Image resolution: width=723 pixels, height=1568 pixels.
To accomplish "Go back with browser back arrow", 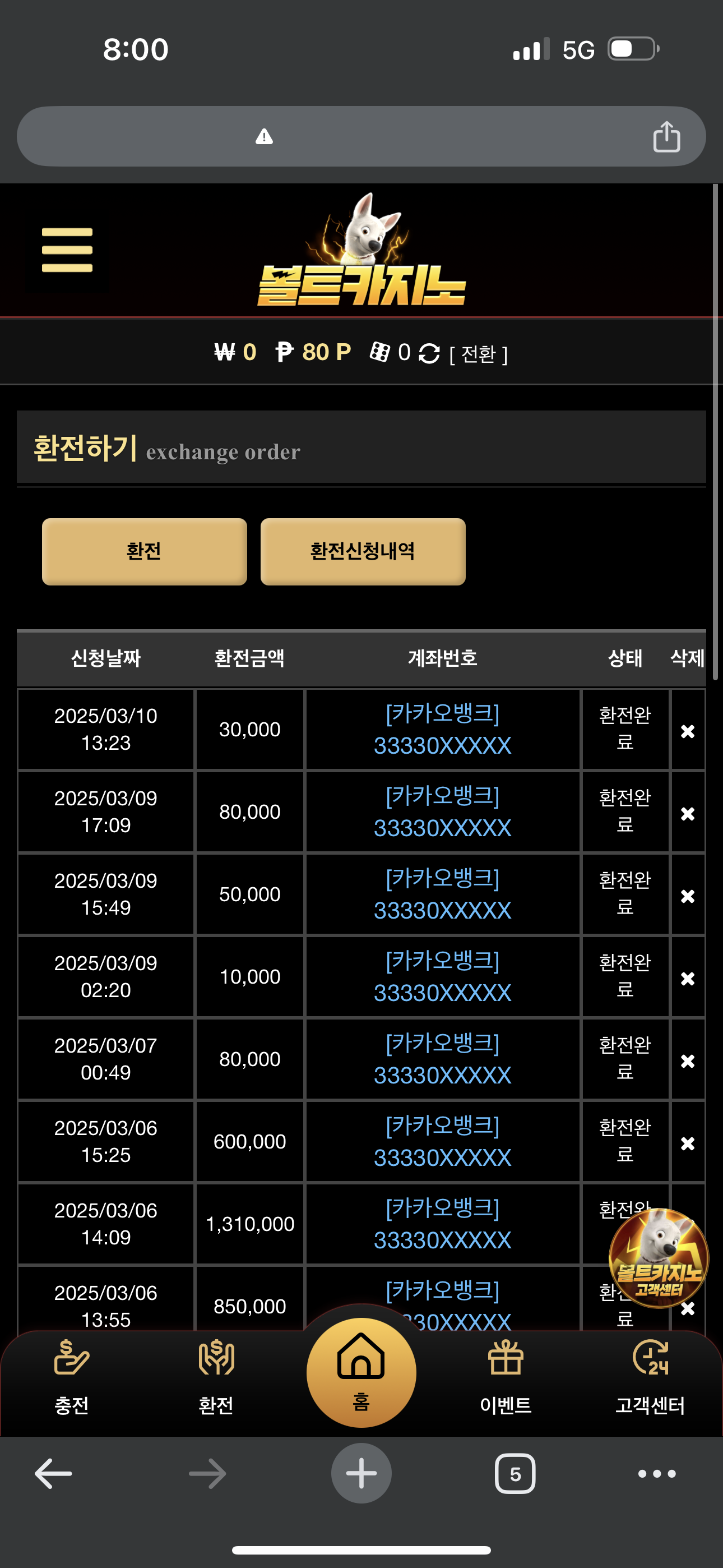I will pyautogui.click(x=54, y=1474).
